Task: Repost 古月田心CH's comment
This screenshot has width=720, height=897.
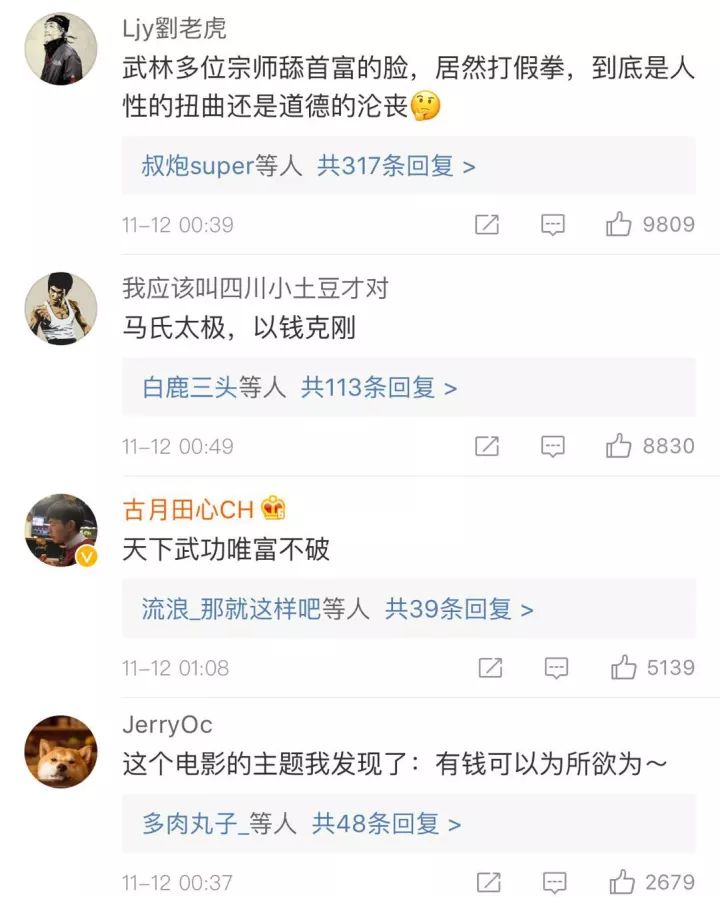Action: pyautogui.click(x=489, y=667)
